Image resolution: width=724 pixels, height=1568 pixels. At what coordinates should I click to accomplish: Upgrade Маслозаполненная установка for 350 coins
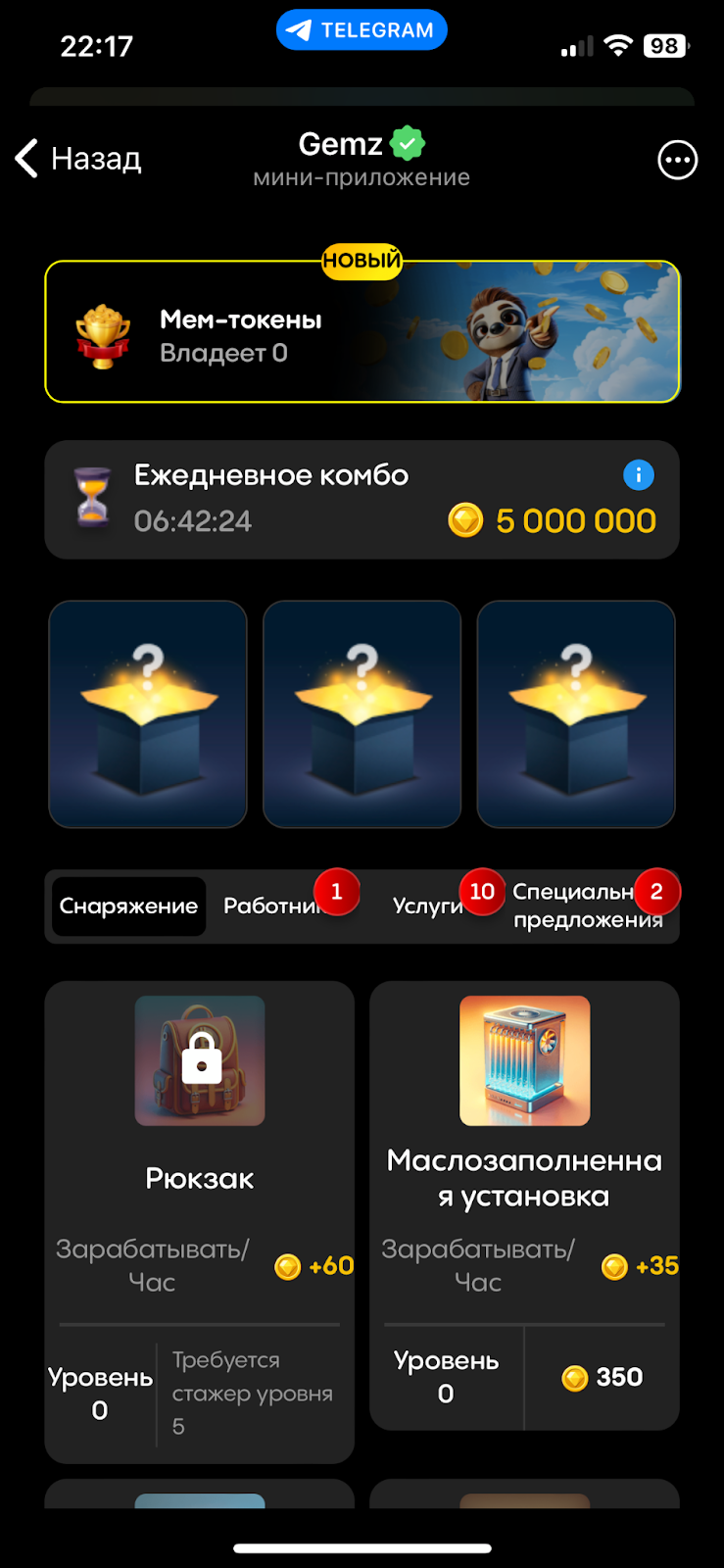click(x=602, y=1377)
